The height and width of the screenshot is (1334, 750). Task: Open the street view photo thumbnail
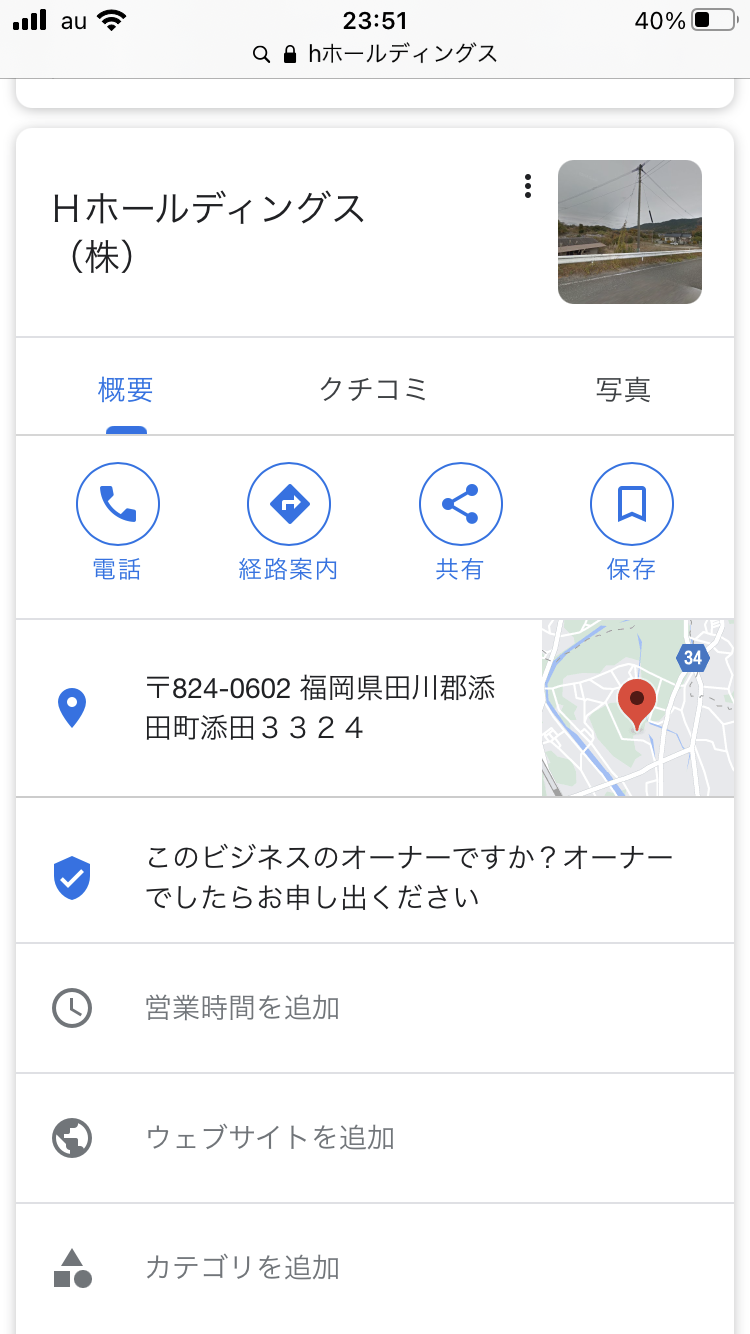[x=629, y=231]
